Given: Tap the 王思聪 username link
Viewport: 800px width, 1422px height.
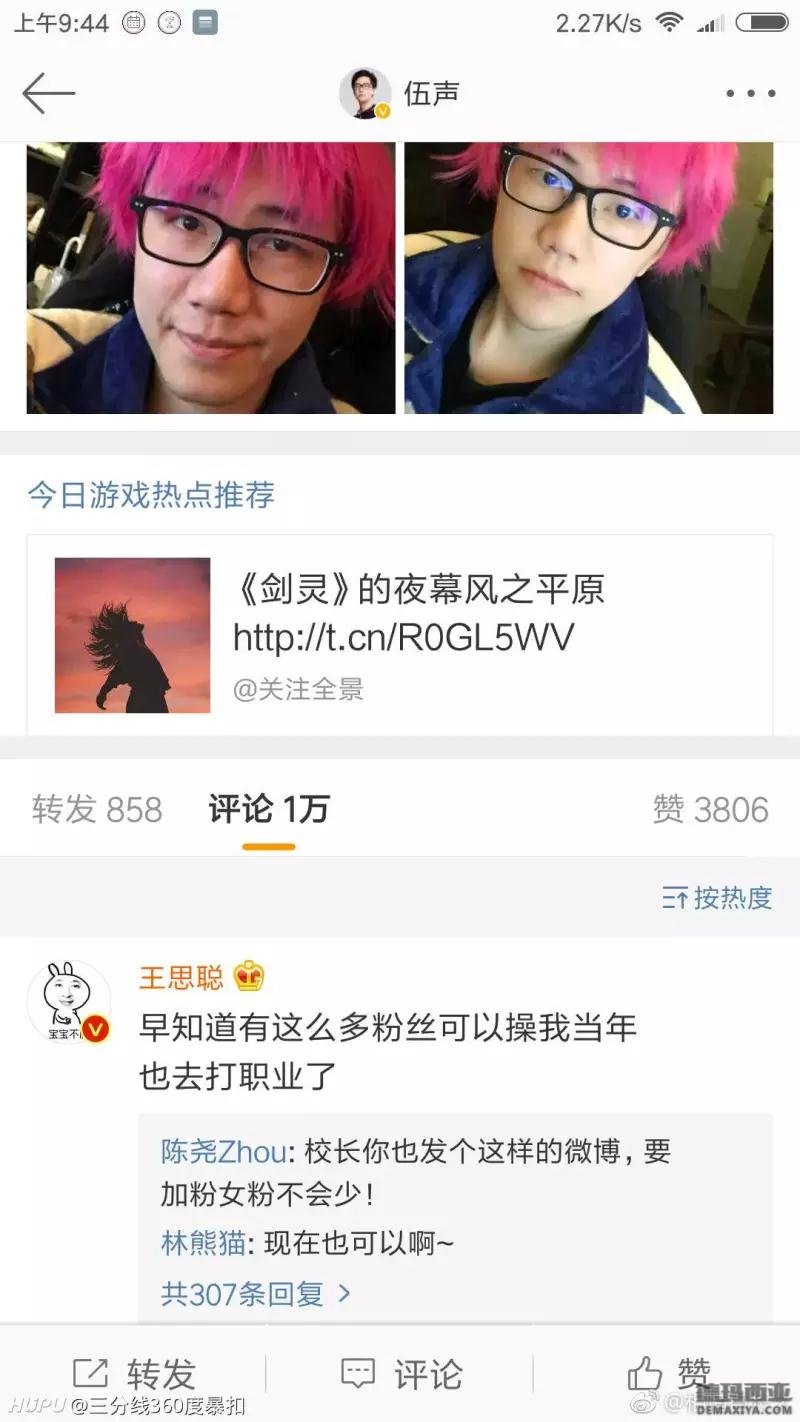Looking at the screenshot, I should click(x=181, y=976).
